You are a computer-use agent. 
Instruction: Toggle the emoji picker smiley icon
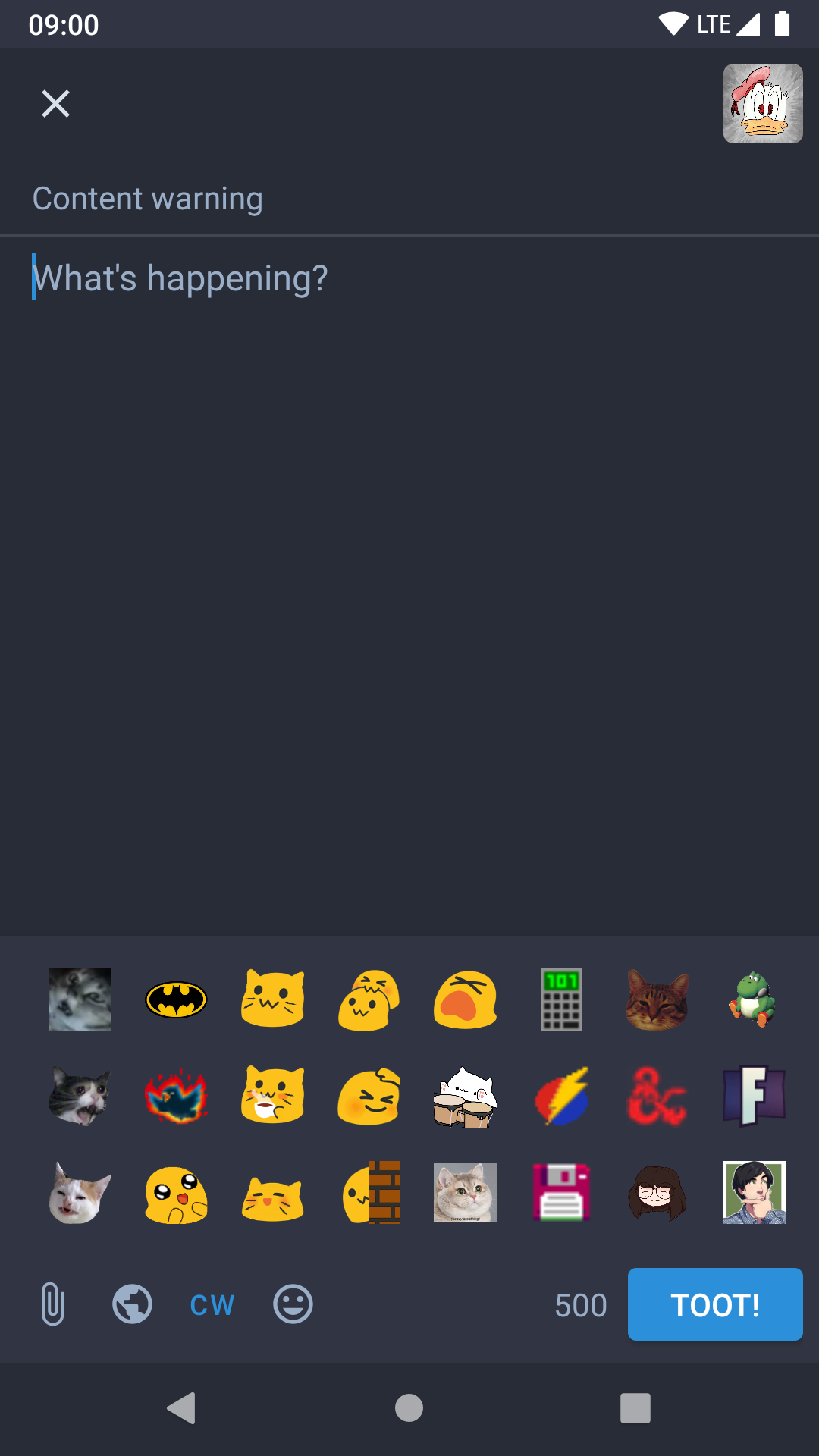[293, 1304]
